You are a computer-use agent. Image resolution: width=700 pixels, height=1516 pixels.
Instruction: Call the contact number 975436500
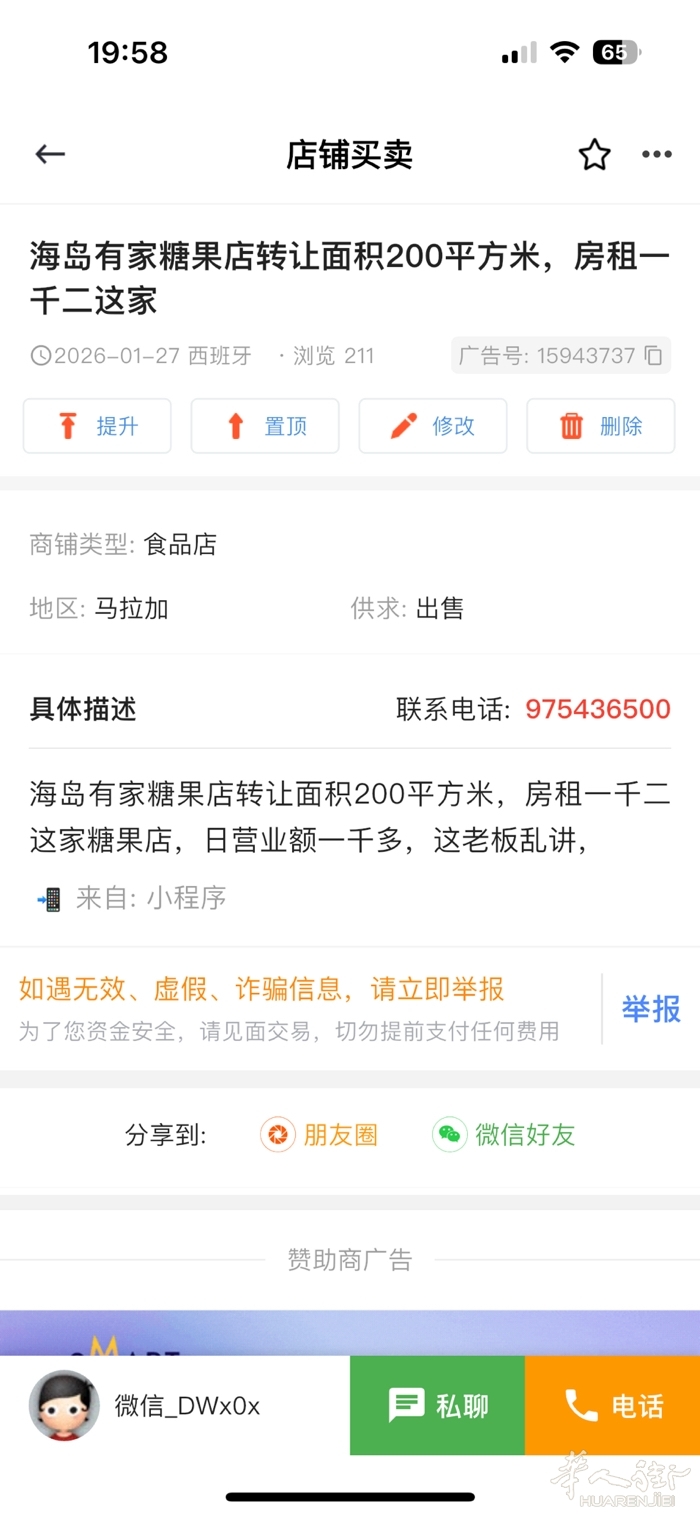point(597,709)
